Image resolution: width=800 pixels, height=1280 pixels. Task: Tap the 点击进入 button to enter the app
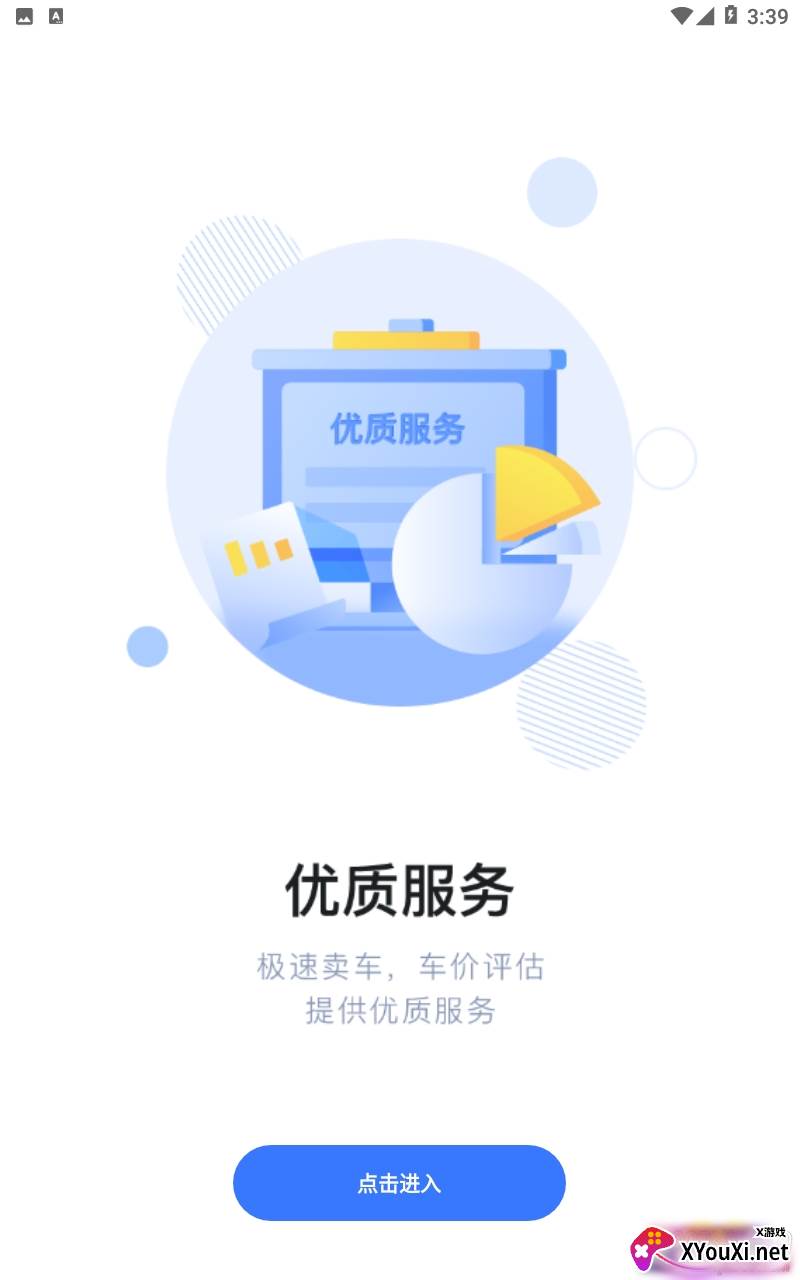399,1183
